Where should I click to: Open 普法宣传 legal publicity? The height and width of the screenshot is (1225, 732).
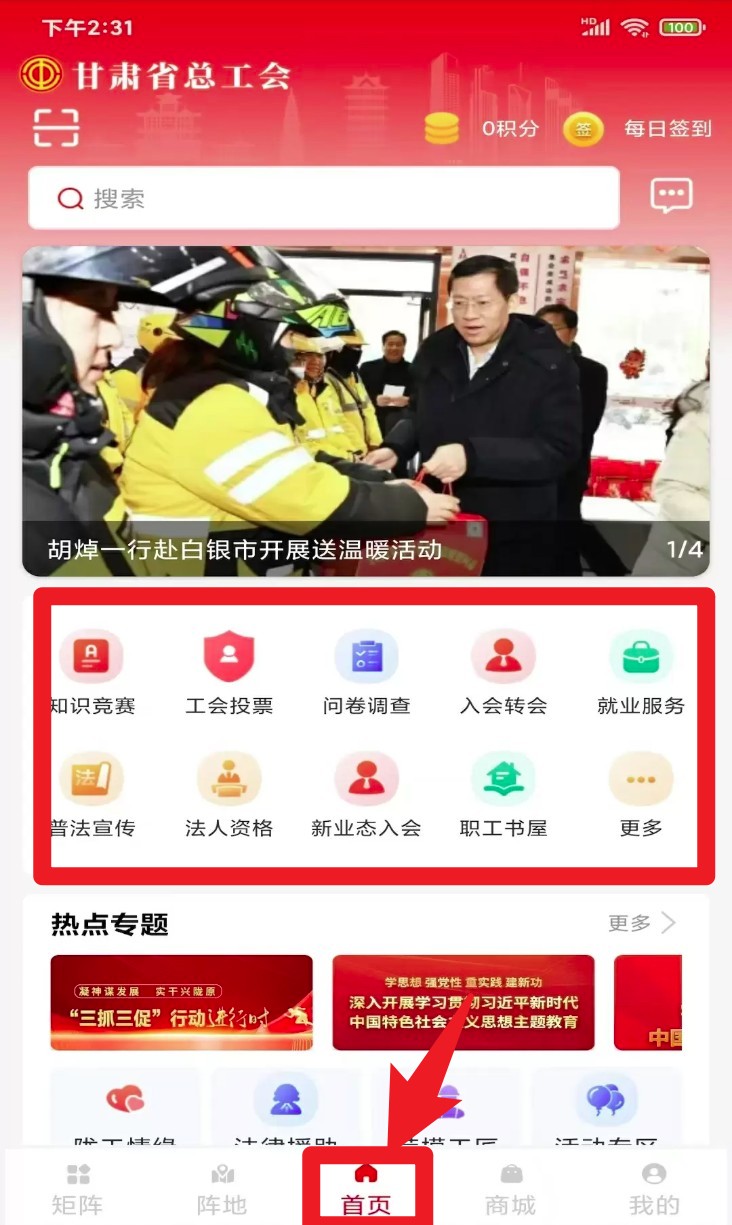click(x=92, y=795)
